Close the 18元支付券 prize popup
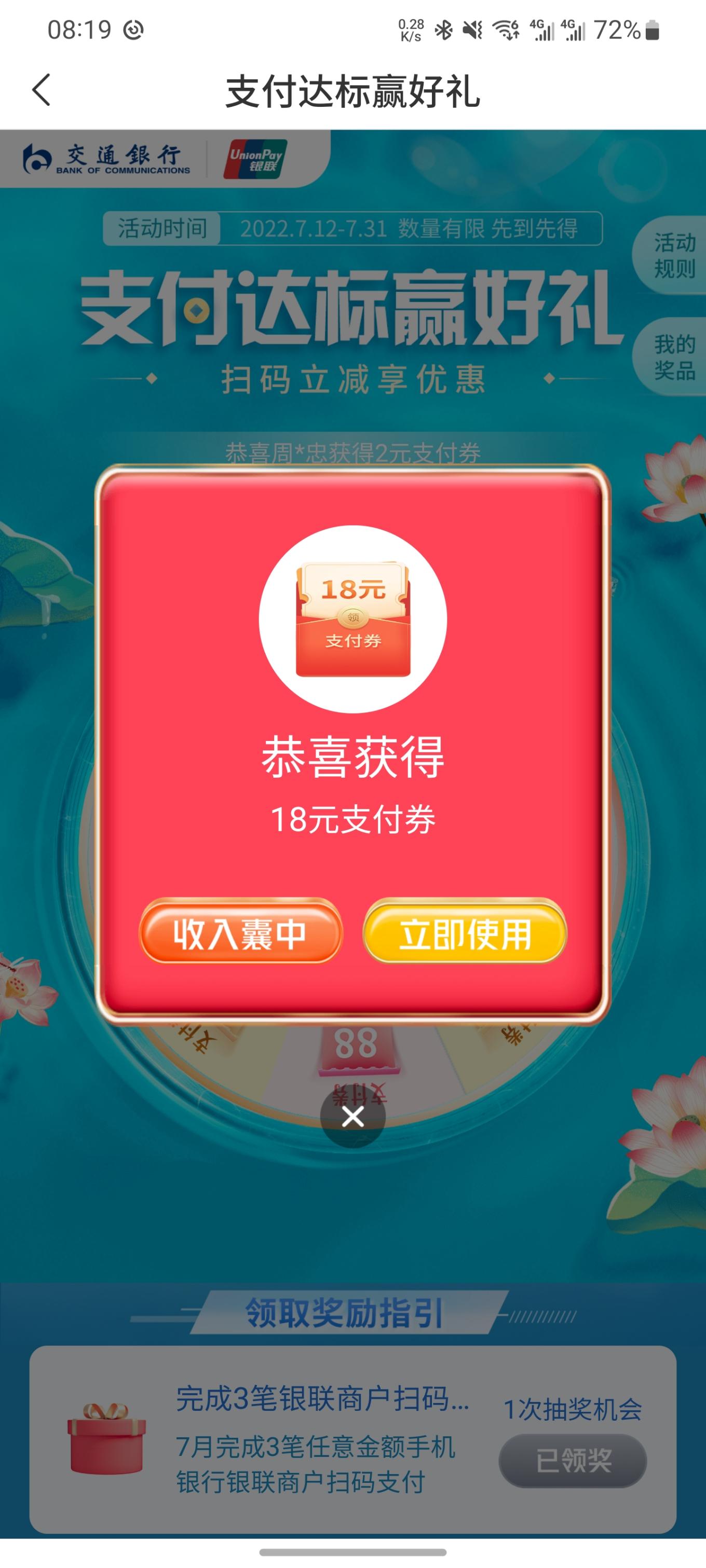This screenshot has height=1568, width=706. (x=352, y=1117)
